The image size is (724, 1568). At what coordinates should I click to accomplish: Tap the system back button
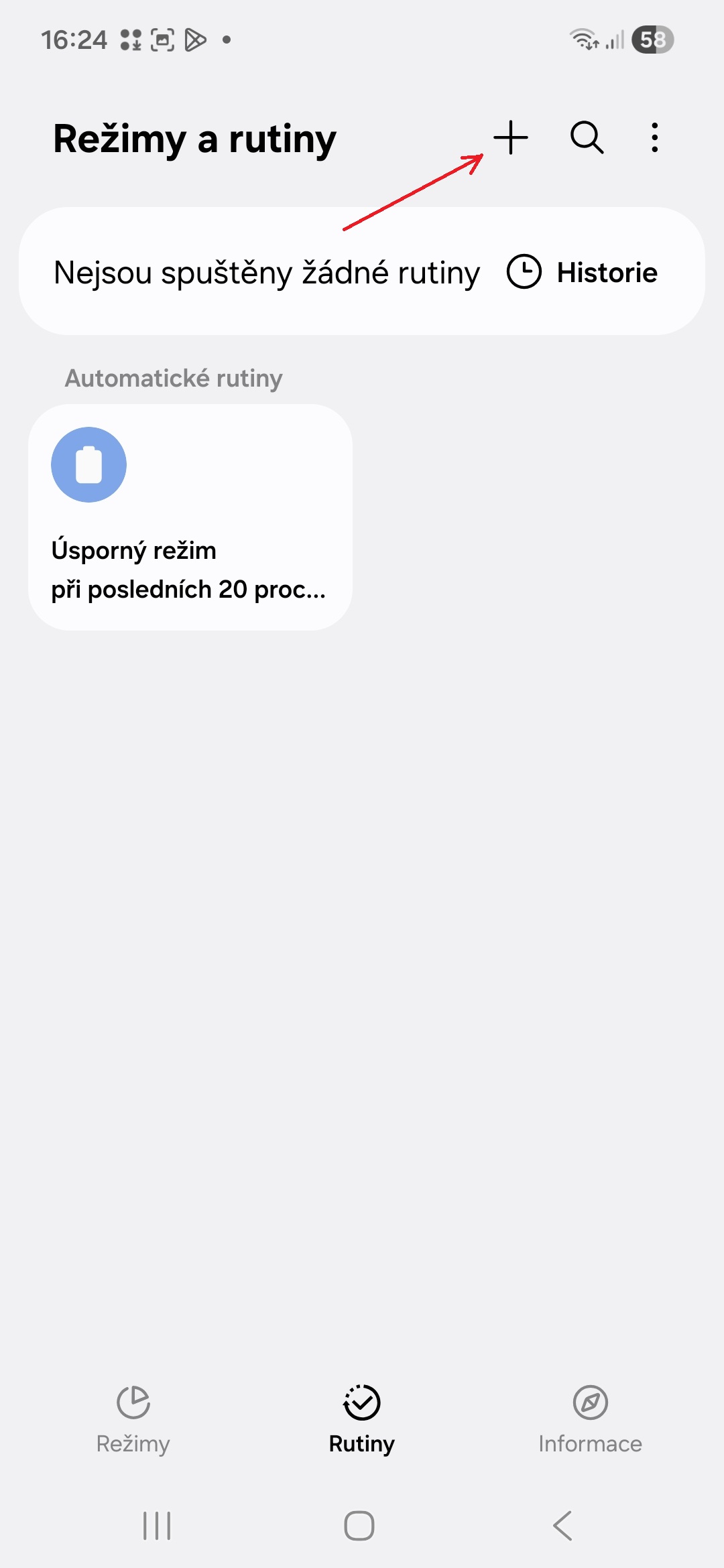tap(563, 1526)
